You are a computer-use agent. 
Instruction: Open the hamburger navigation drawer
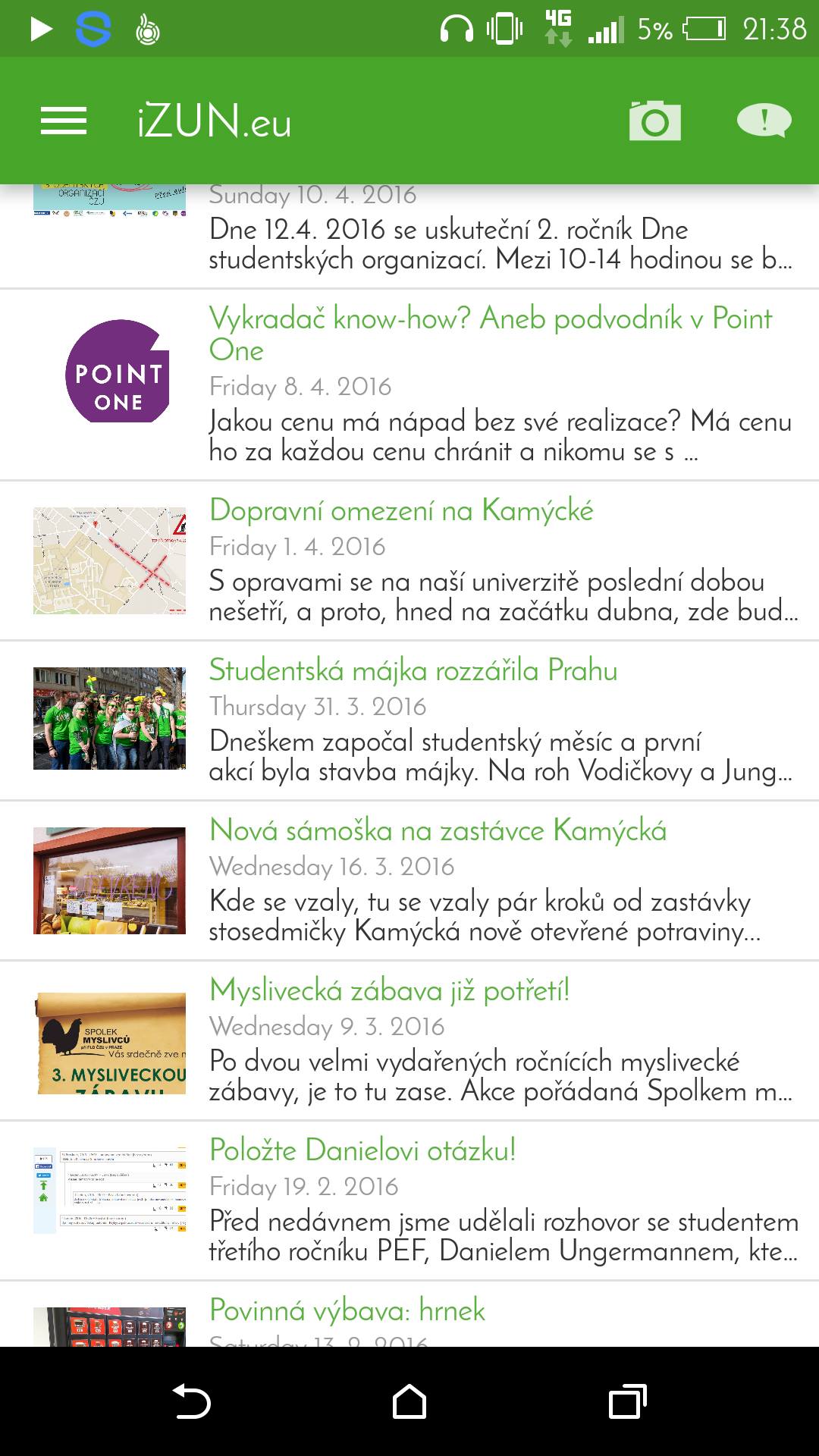point(64,121)
